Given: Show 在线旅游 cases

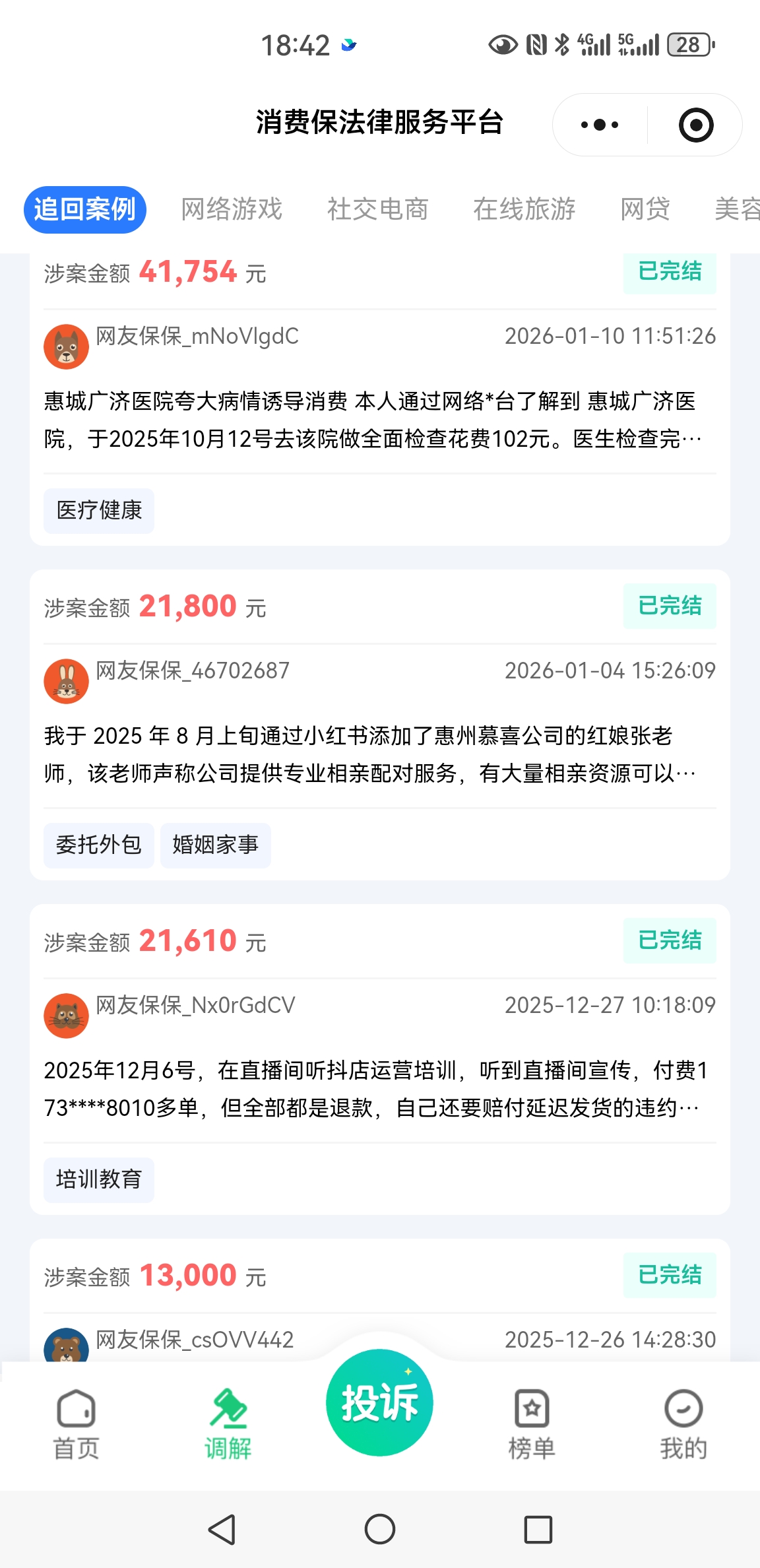Looking at the screenshot, I should (524, 209).
